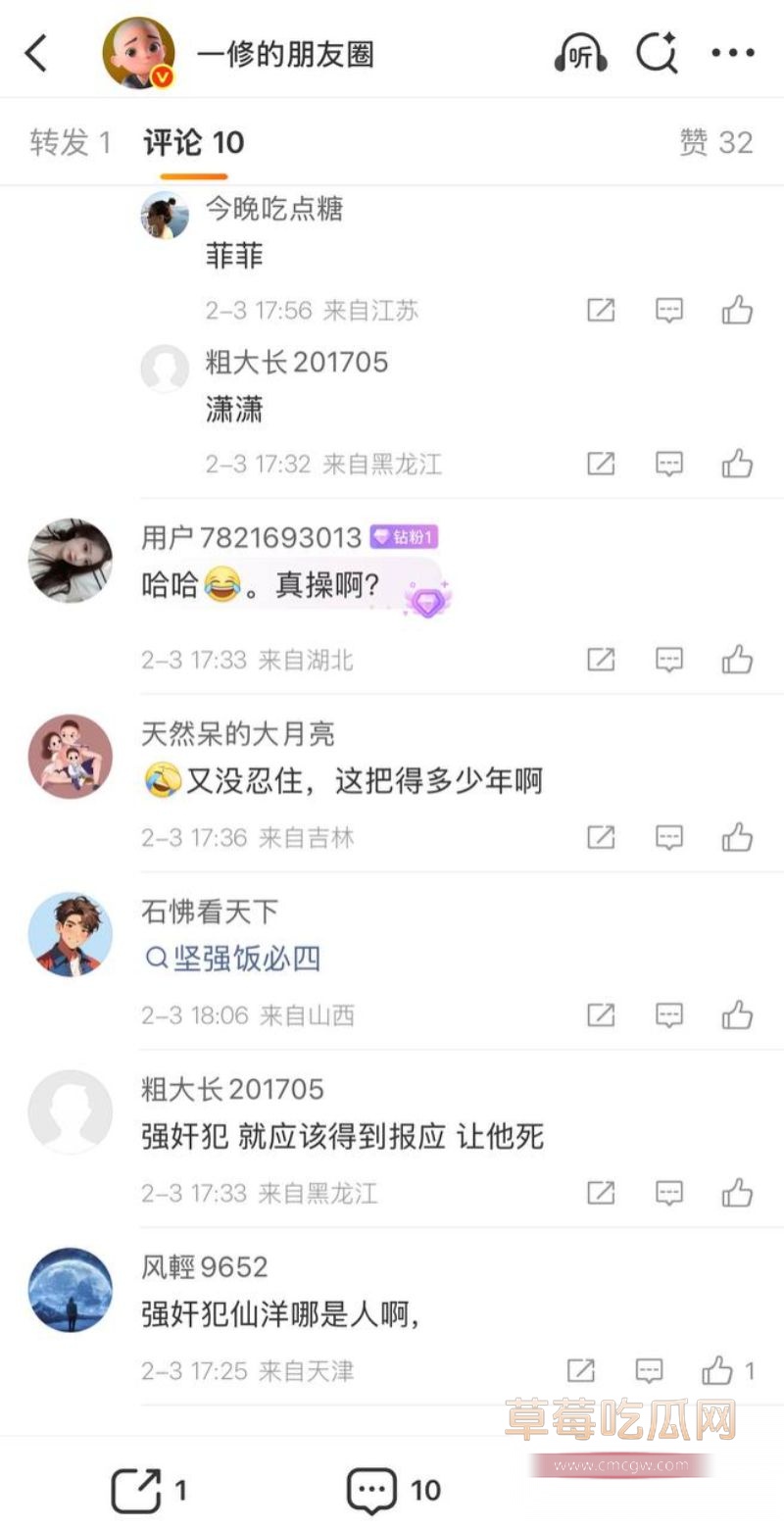Switch to the 转发 tab

pyautogui.click(x=69, y=143)
